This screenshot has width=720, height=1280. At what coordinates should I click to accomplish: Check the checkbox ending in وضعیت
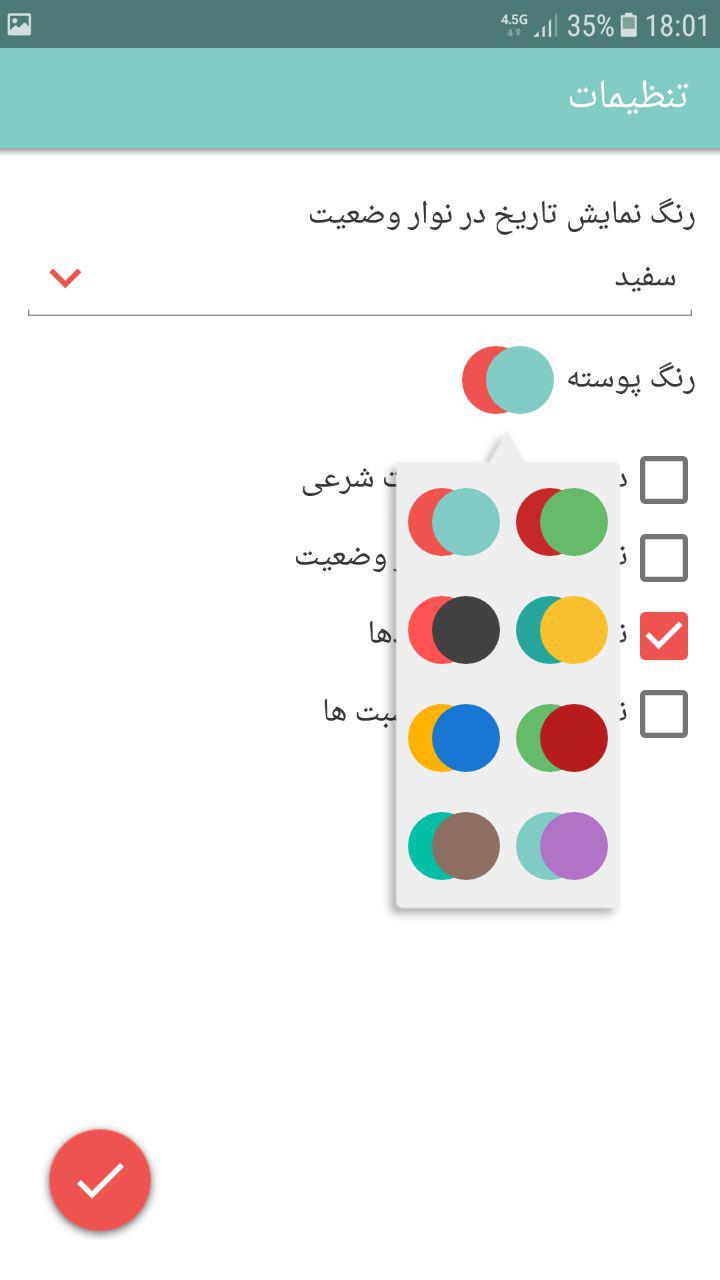click(x=664, y=558)
